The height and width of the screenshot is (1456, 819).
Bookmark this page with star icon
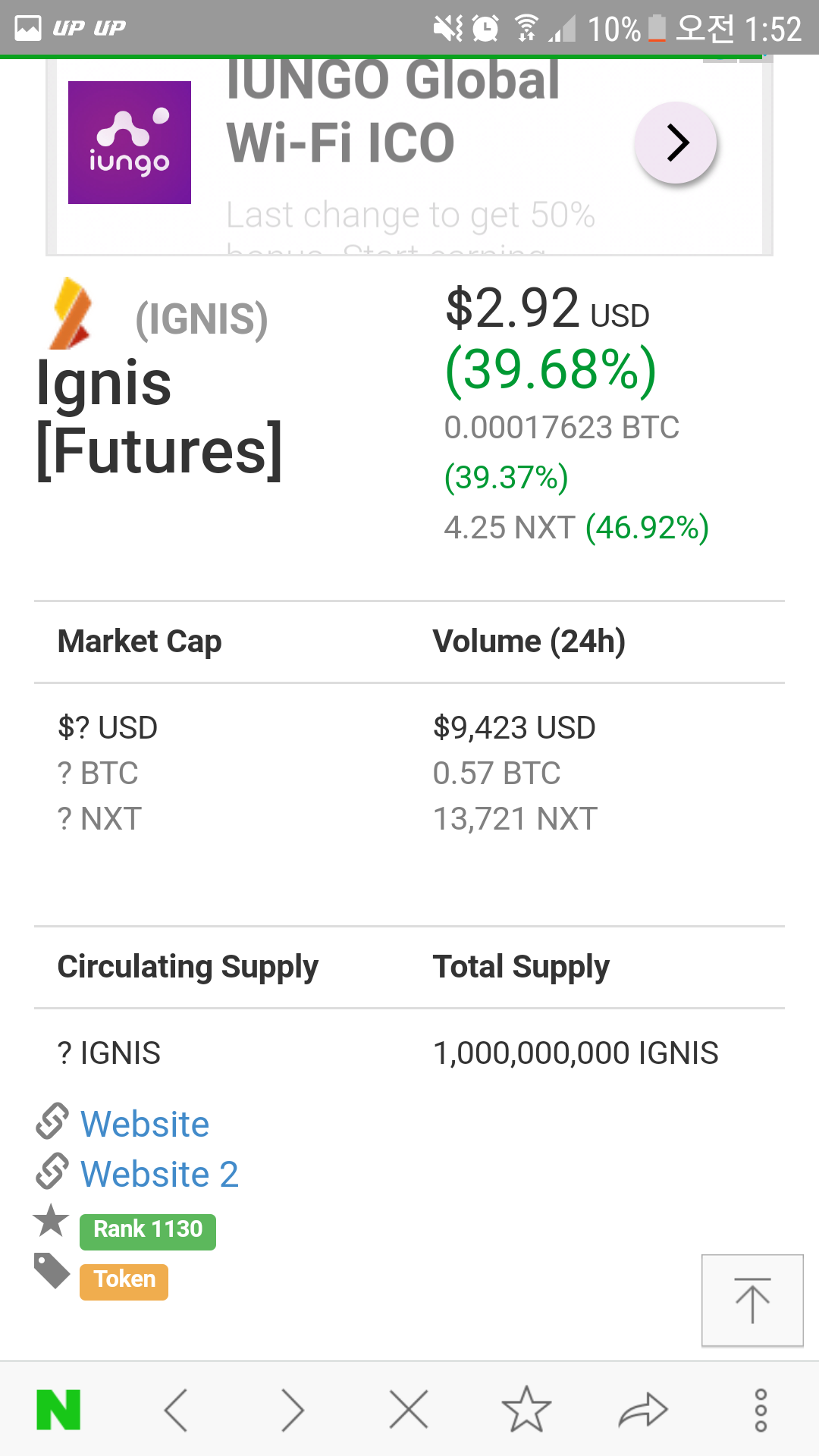(526, 1410)
